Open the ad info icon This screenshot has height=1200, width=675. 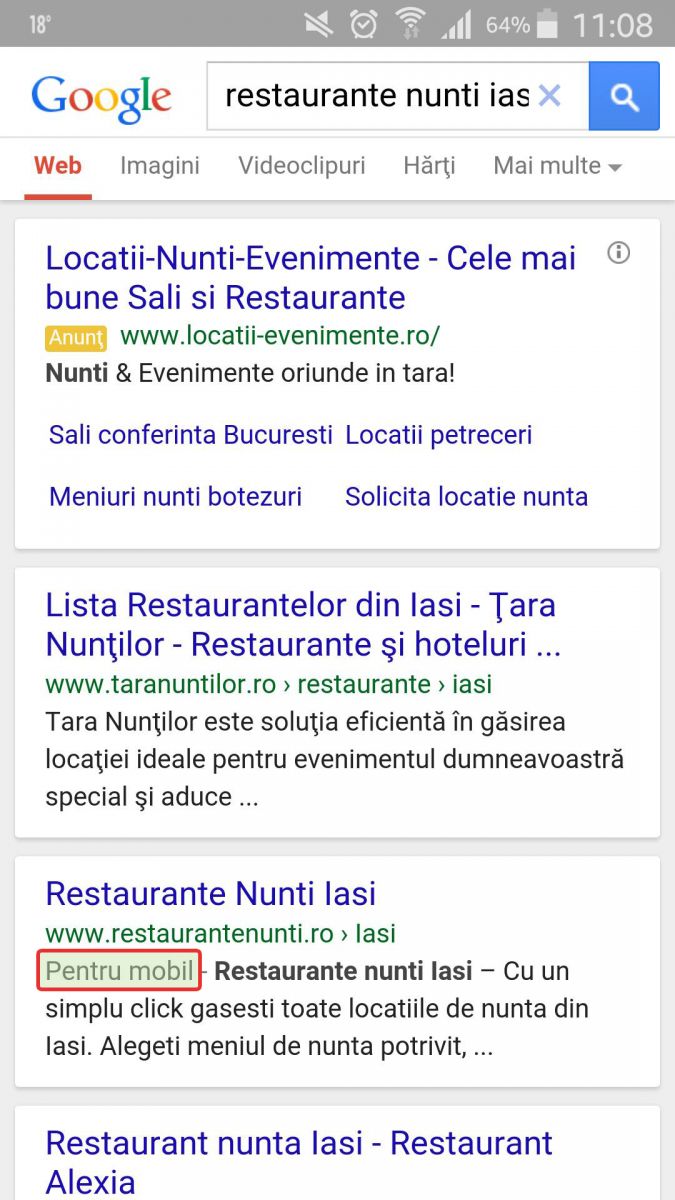click(x=619, y=253)
